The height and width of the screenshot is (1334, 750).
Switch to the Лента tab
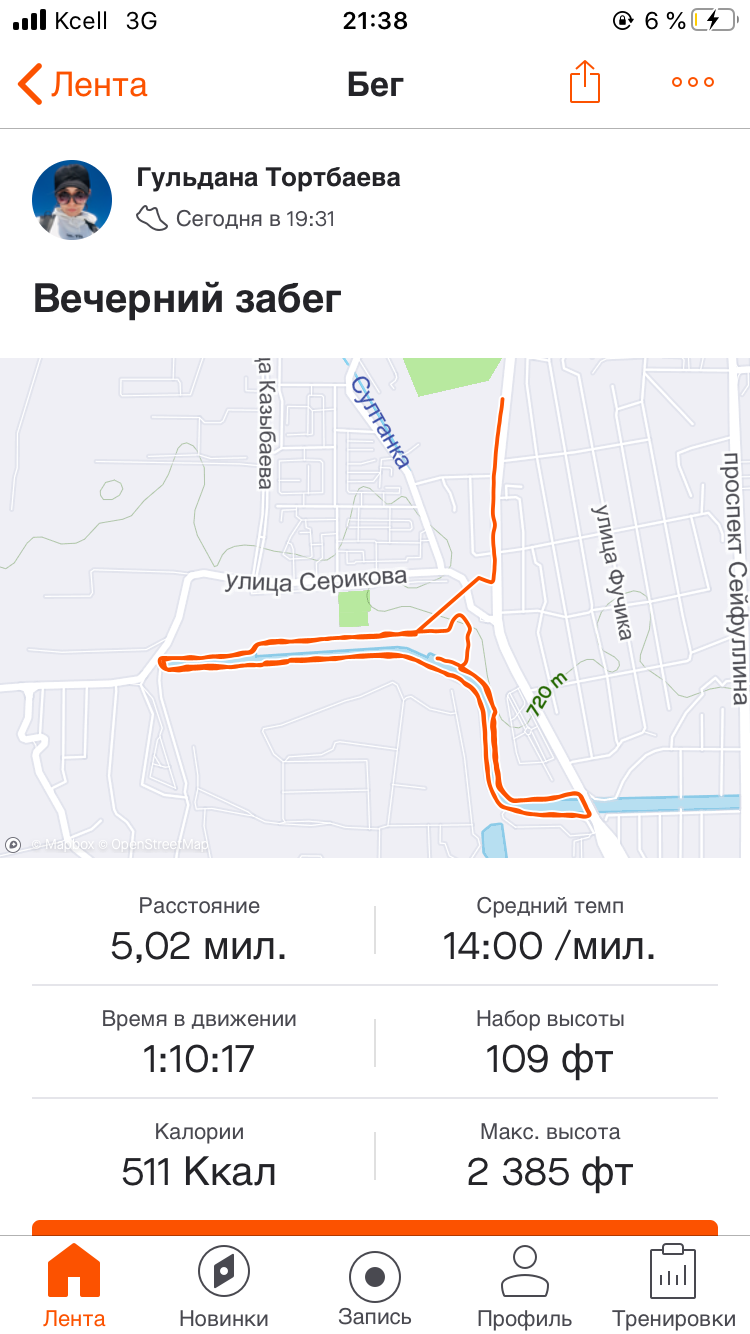pyautogui.click(x=74, y=1286)
